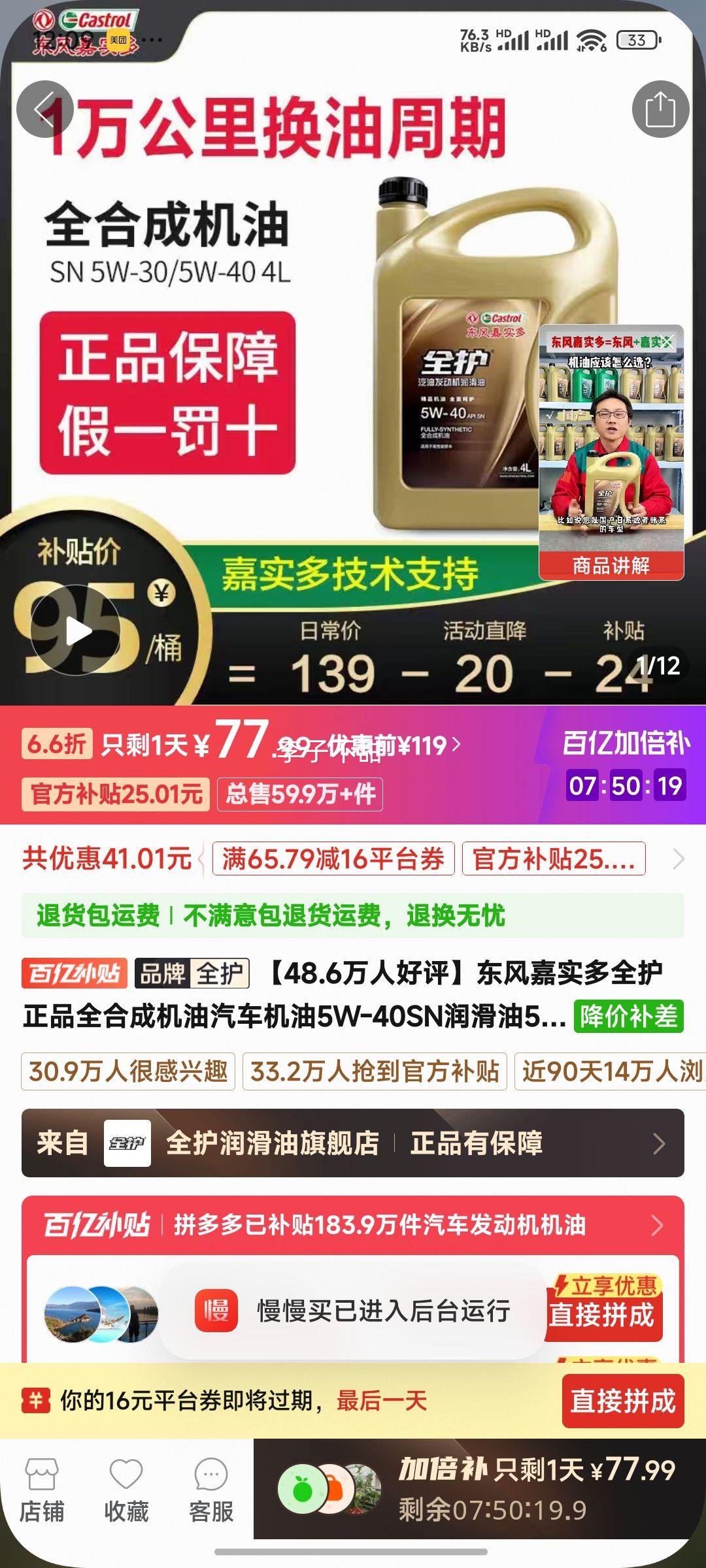Tap the 降价补差 badge
706x1568 pixels.
click(628, 1017)
